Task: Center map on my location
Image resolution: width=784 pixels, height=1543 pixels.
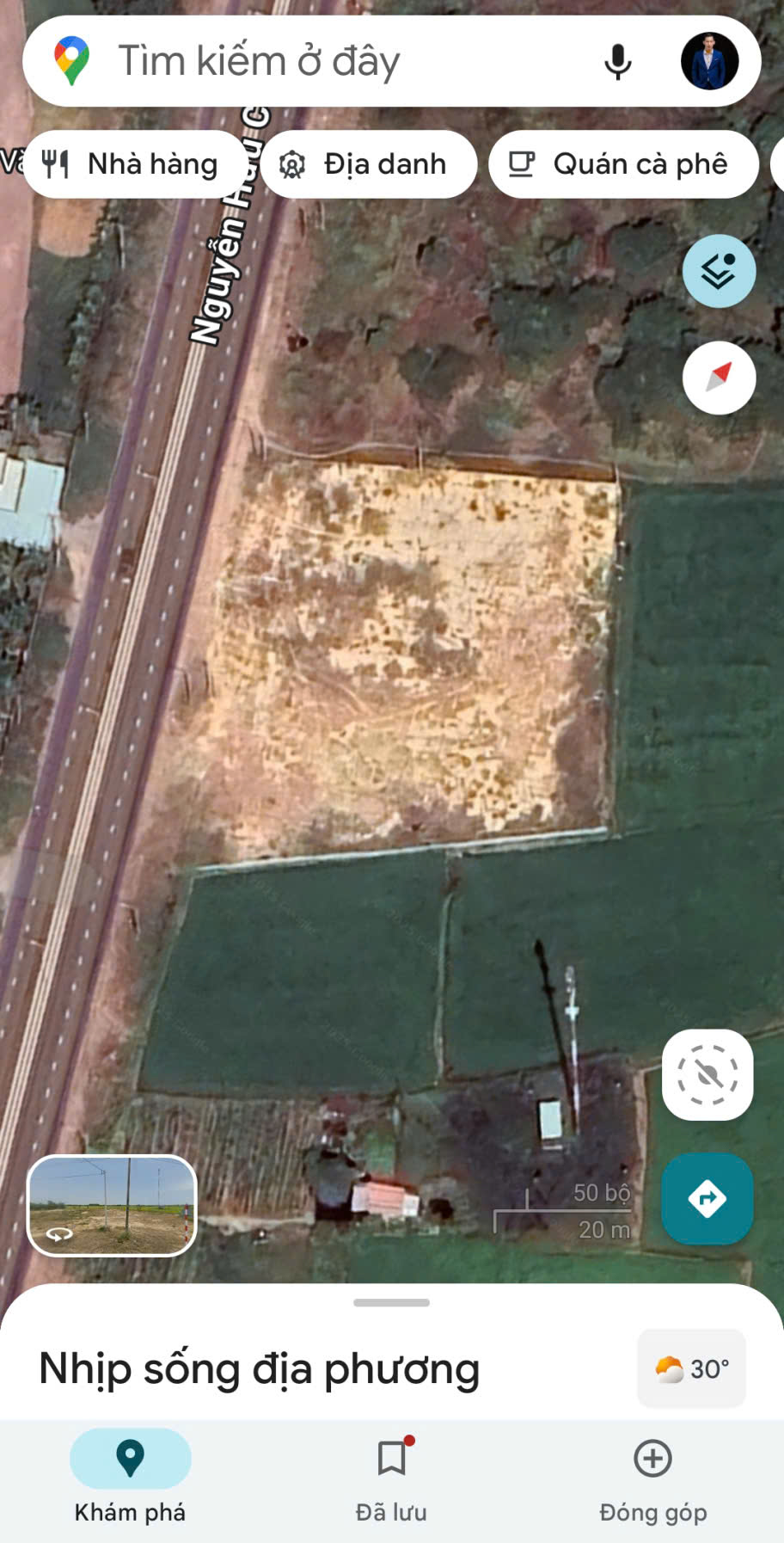Action: coord(707,1074)
